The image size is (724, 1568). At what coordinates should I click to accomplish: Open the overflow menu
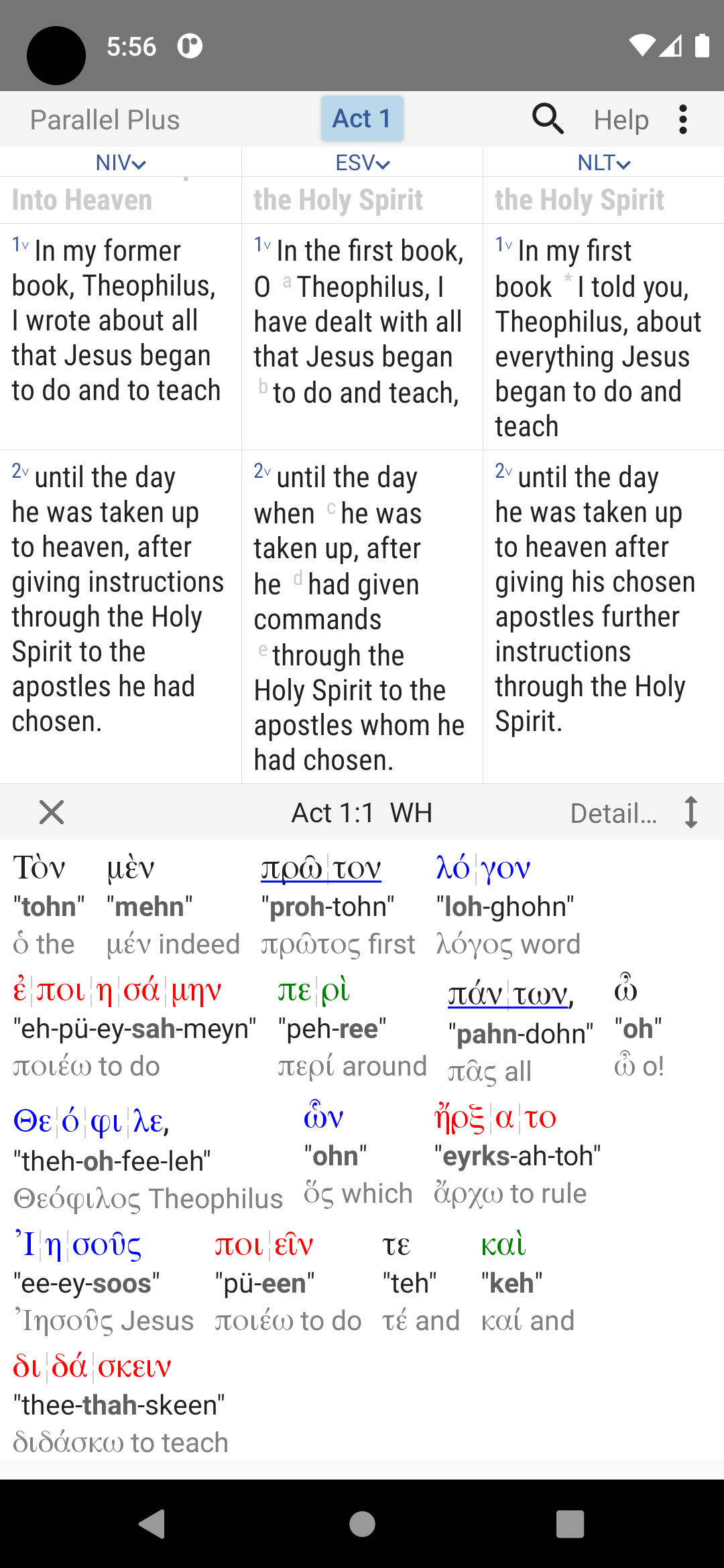682,119
